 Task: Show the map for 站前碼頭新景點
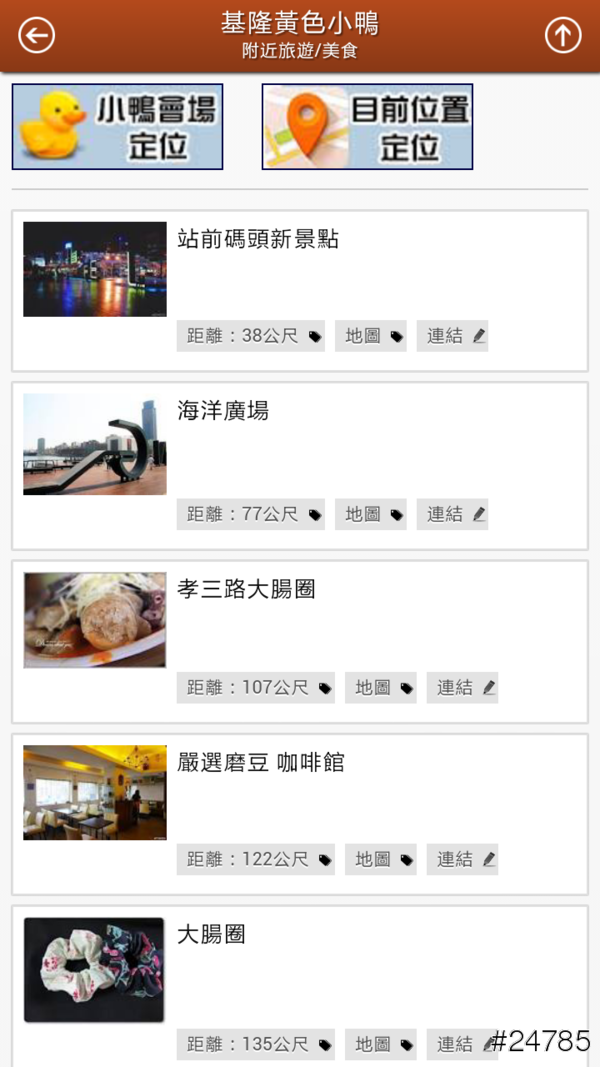(x=371, y=336)
